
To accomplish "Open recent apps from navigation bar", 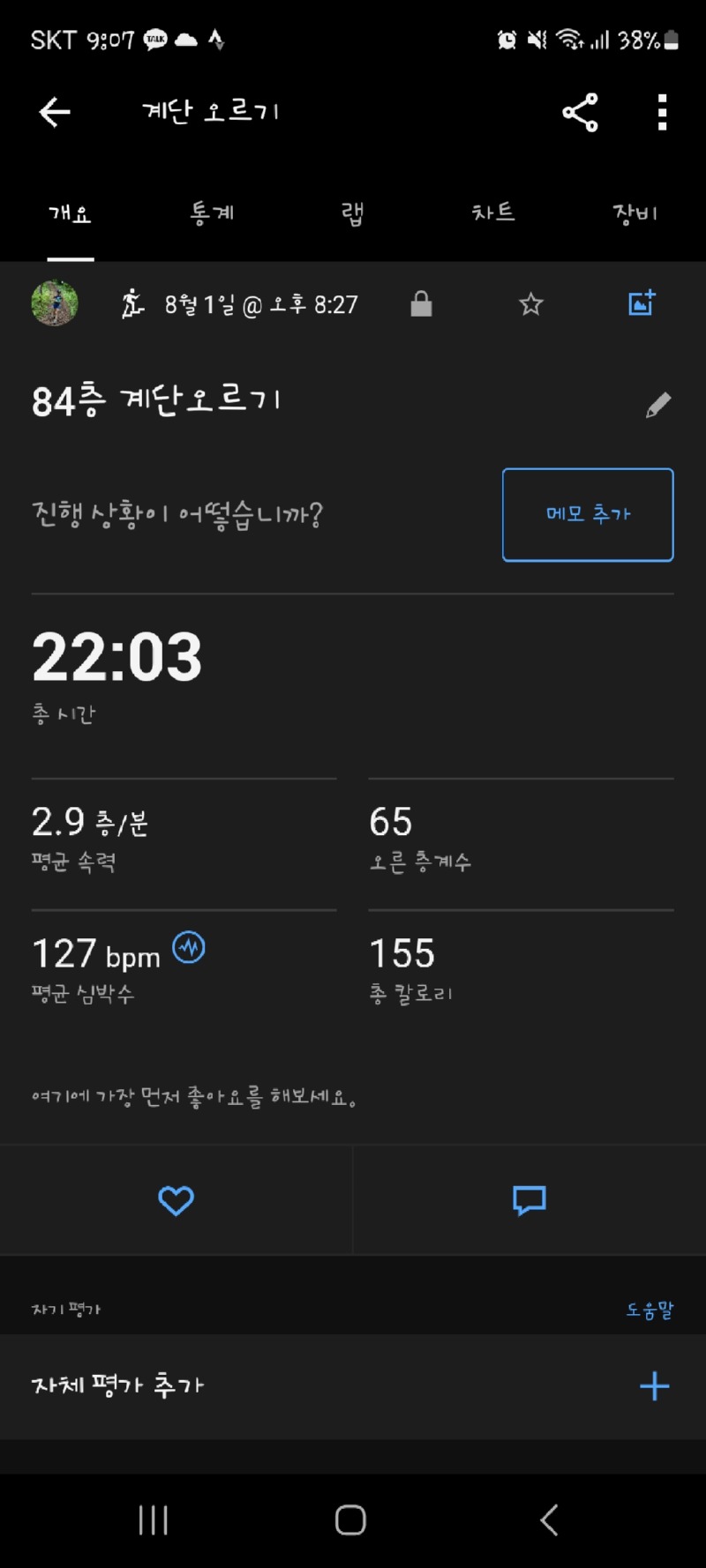I will pyautogui.click(x=154, y=1520).
